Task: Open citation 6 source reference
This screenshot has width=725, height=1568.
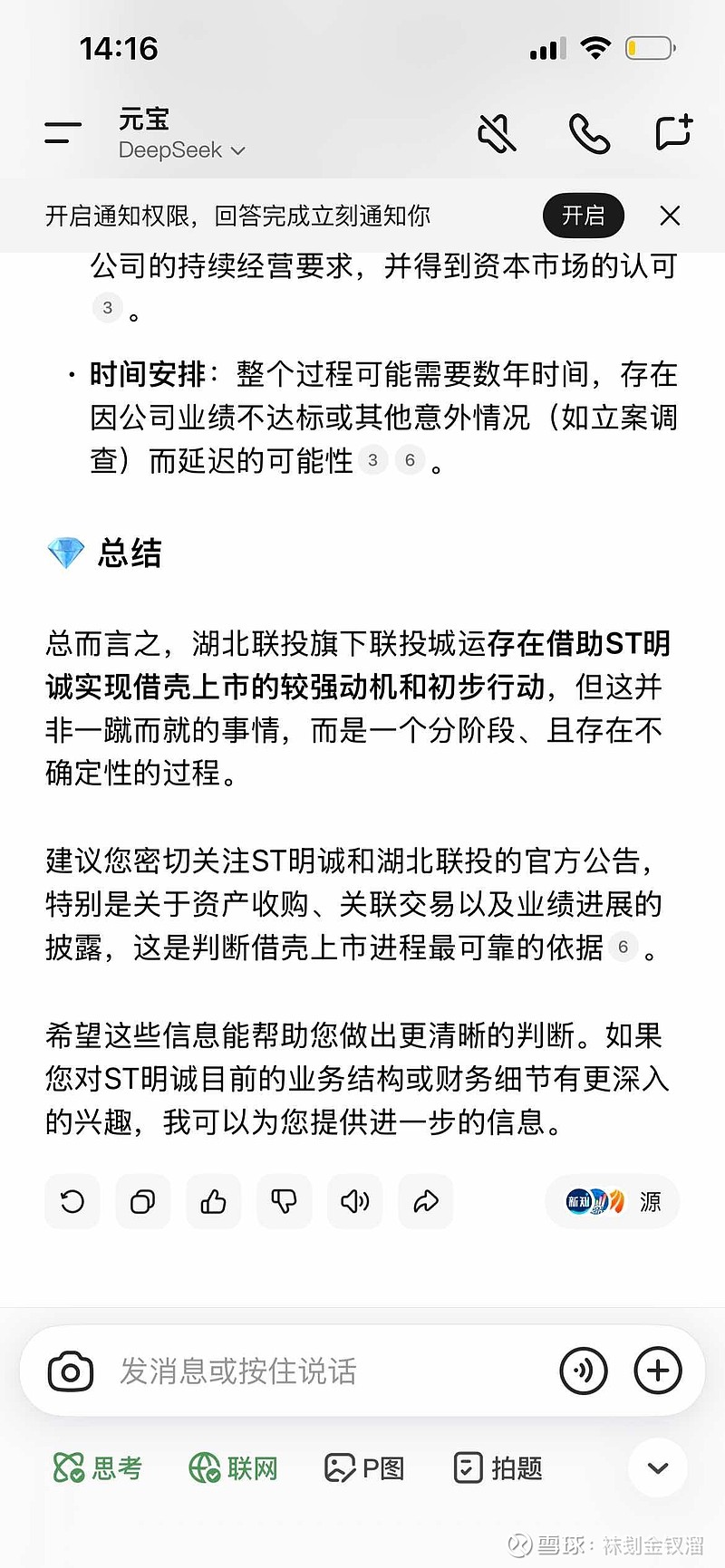Action: tap(623, 948)
